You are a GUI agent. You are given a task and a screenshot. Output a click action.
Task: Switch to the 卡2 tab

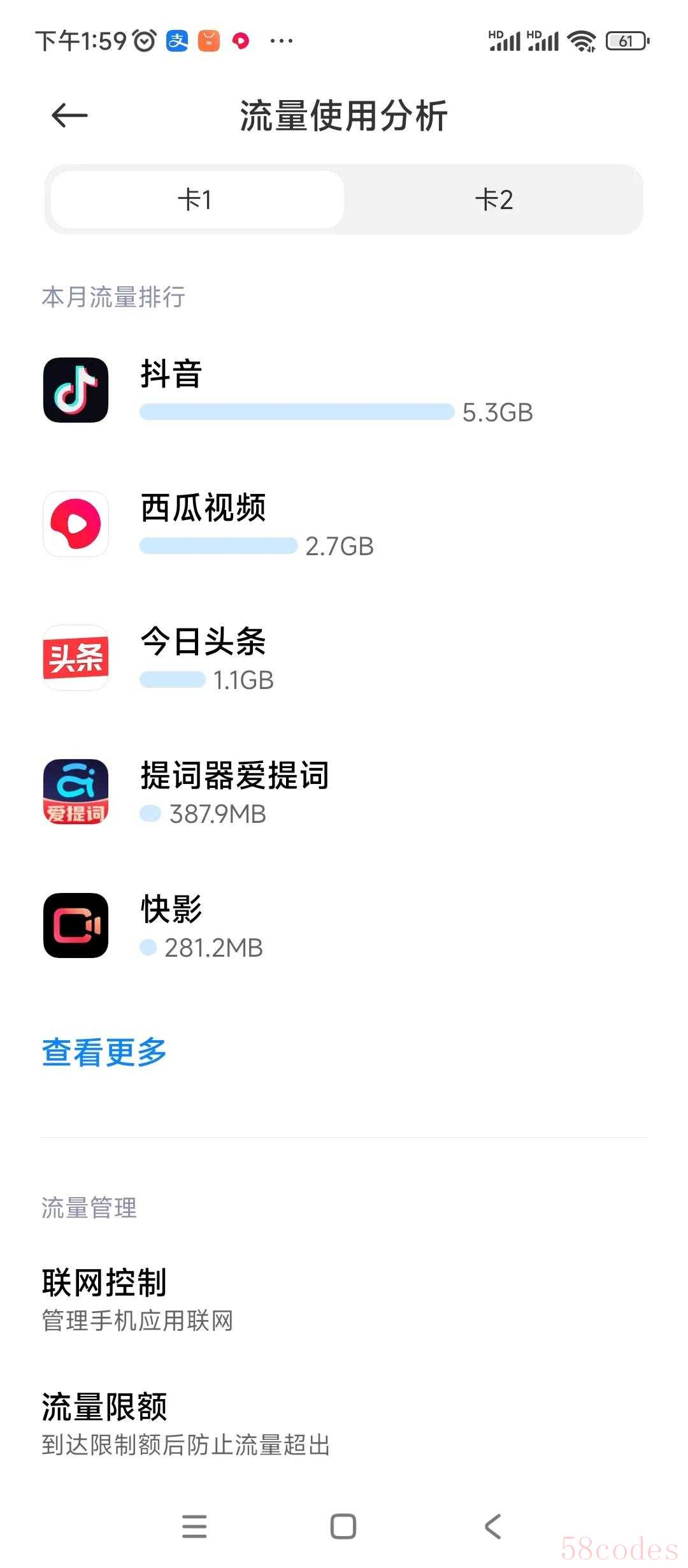click(x=494, y=200)
